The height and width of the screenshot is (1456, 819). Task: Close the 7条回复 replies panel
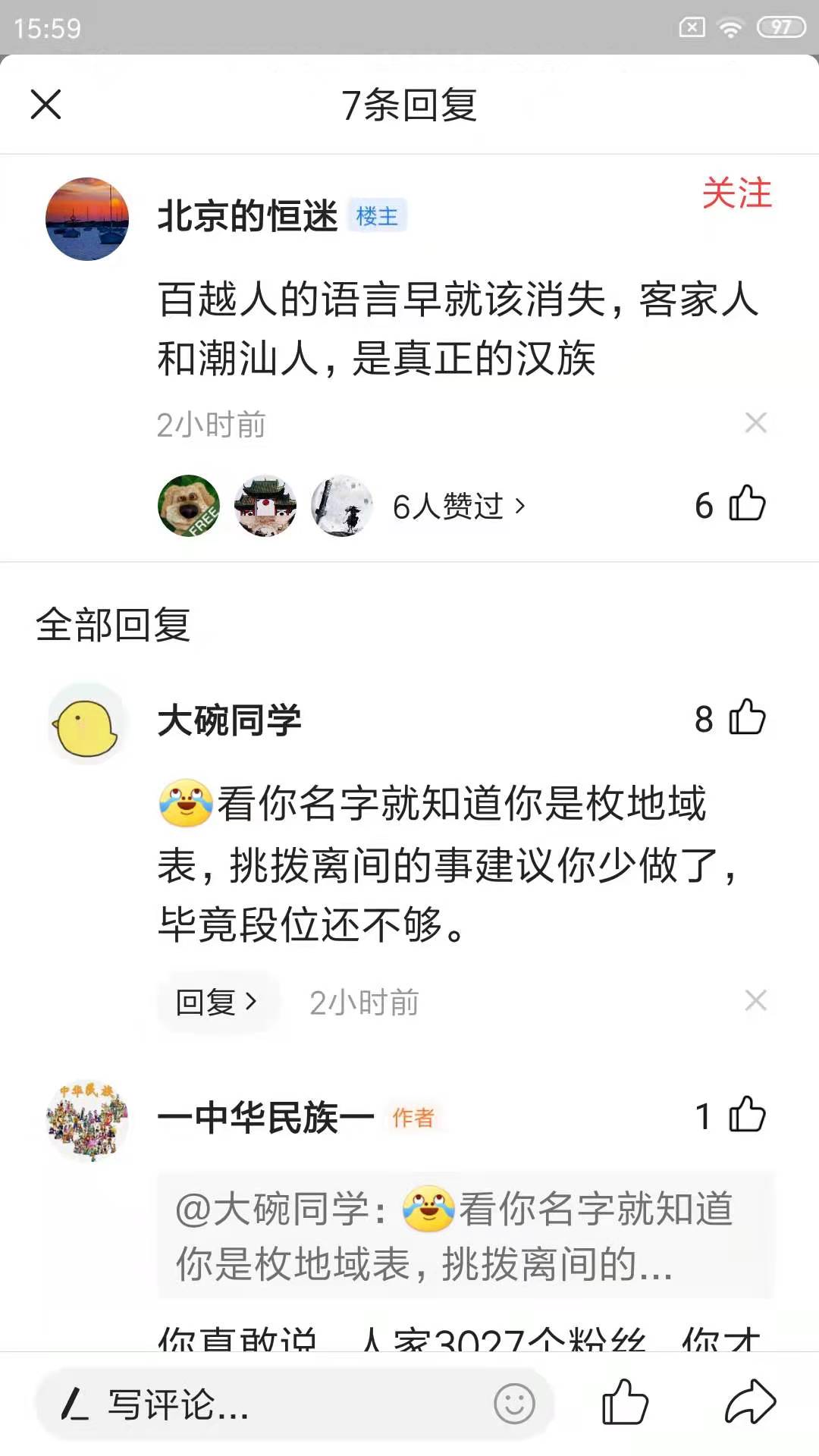coord(45,105)
